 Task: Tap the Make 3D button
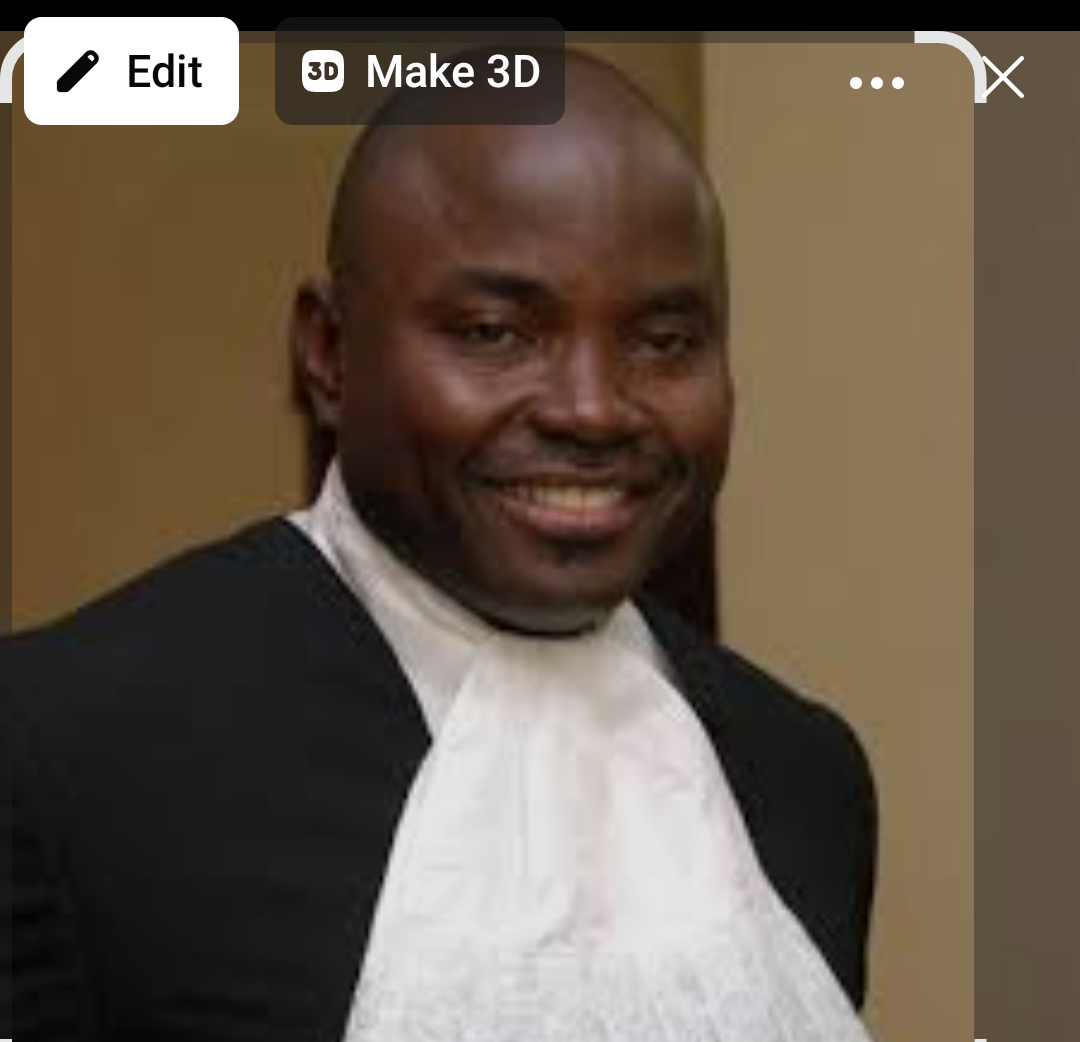pyautogui.click(x=420, y=72)
